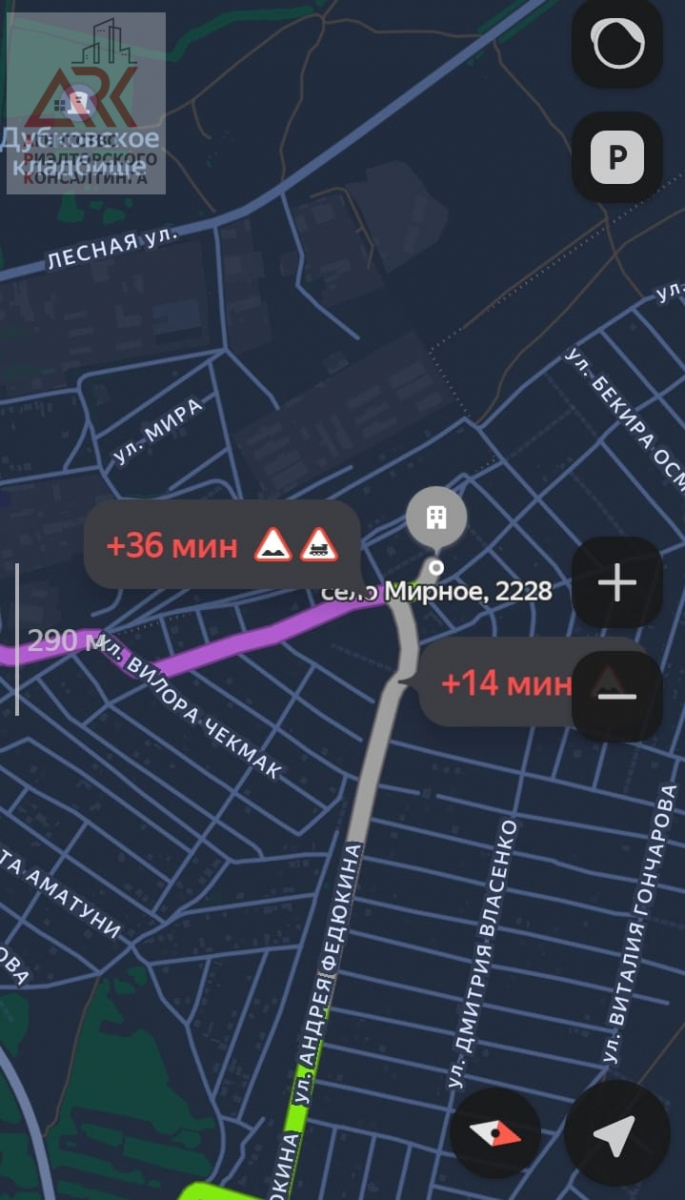Tap the село Мирное, 2228 destination pin
Screen dimensions: 685x1200
click(x=436, y=520)
